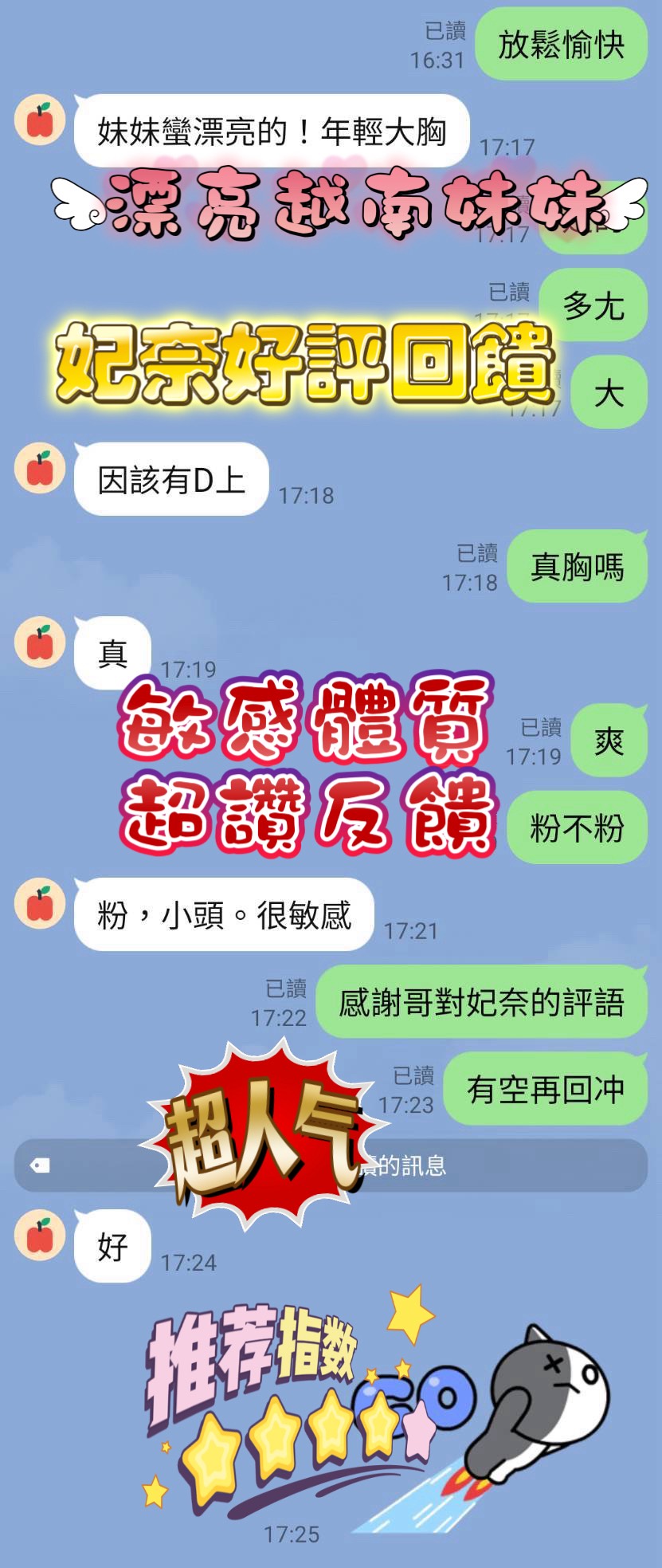Click the "感謝哥對妃奈的評語" bubble
Screen dimensions: 662x1568
(x=481, y=1003)
